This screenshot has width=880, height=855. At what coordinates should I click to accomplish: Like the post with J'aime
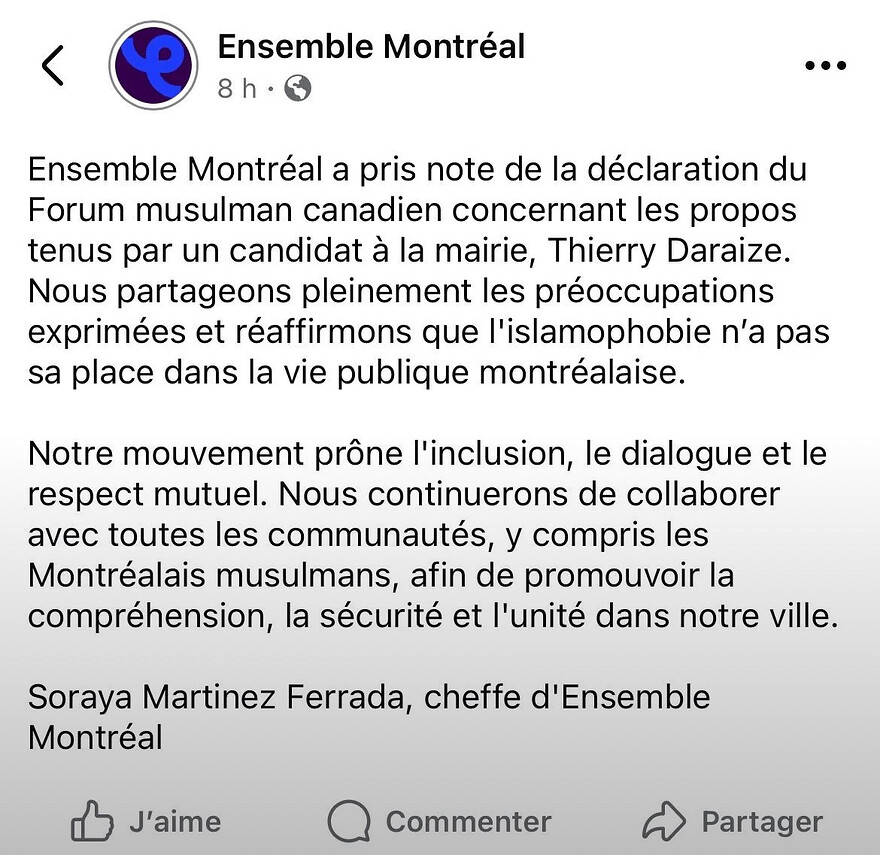pos(147,822)
